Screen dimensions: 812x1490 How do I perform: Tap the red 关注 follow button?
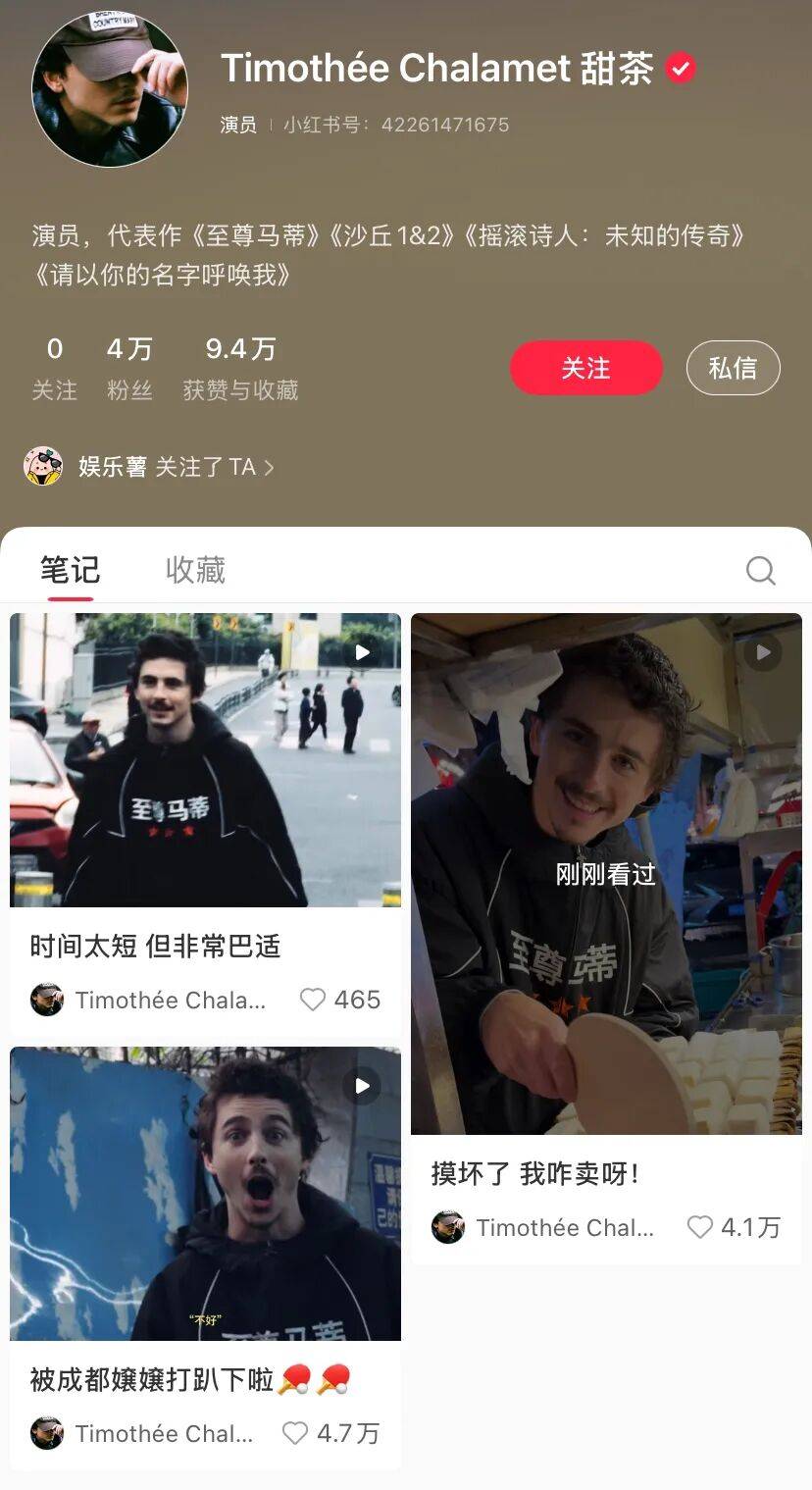click(585, 368)
